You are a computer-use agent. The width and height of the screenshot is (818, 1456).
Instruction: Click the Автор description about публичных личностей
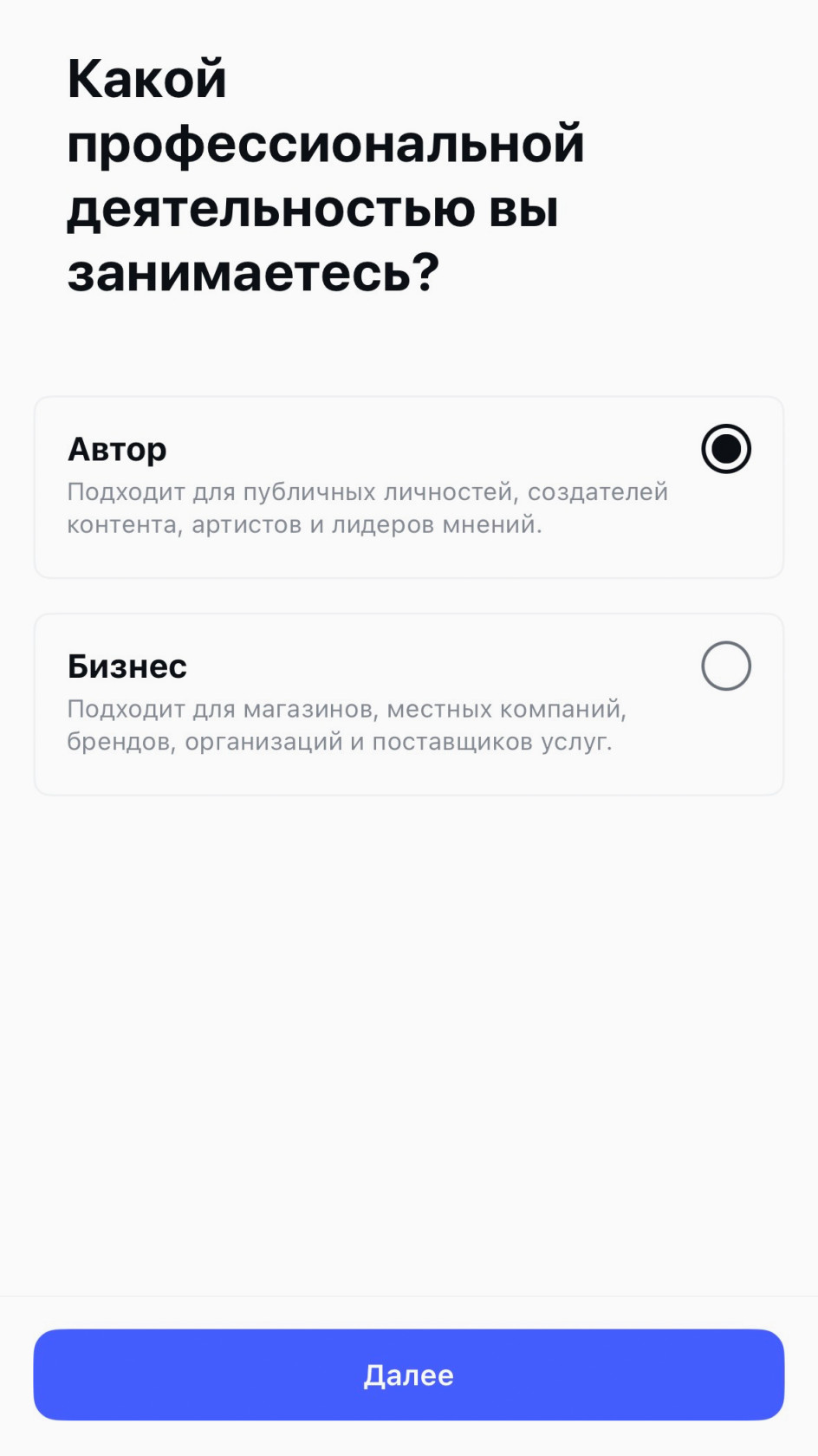coord(364,507)
